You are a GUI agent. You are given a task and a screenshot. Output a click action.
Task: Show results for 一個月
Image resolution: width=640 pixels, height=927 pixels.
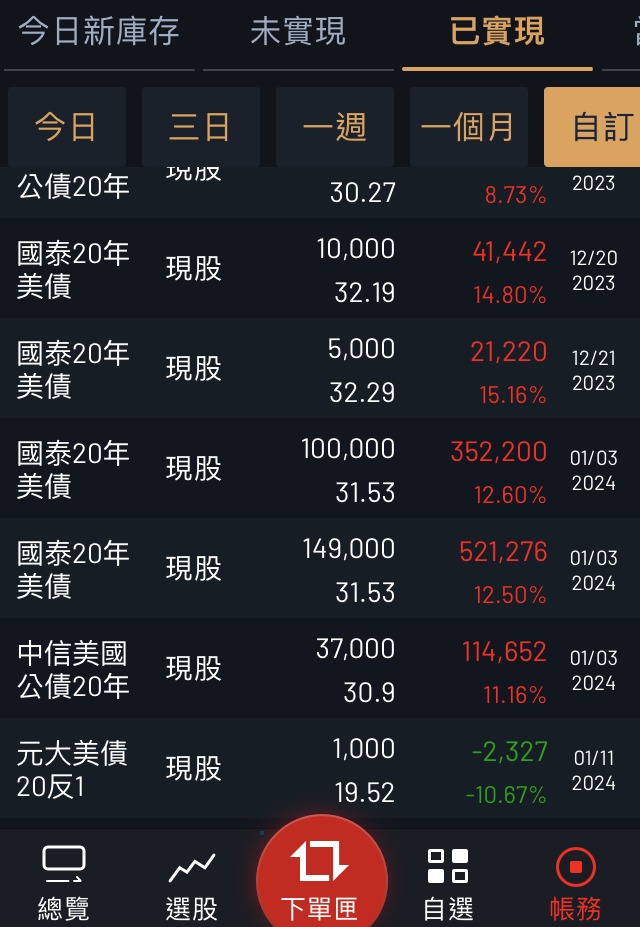[468, 127]
